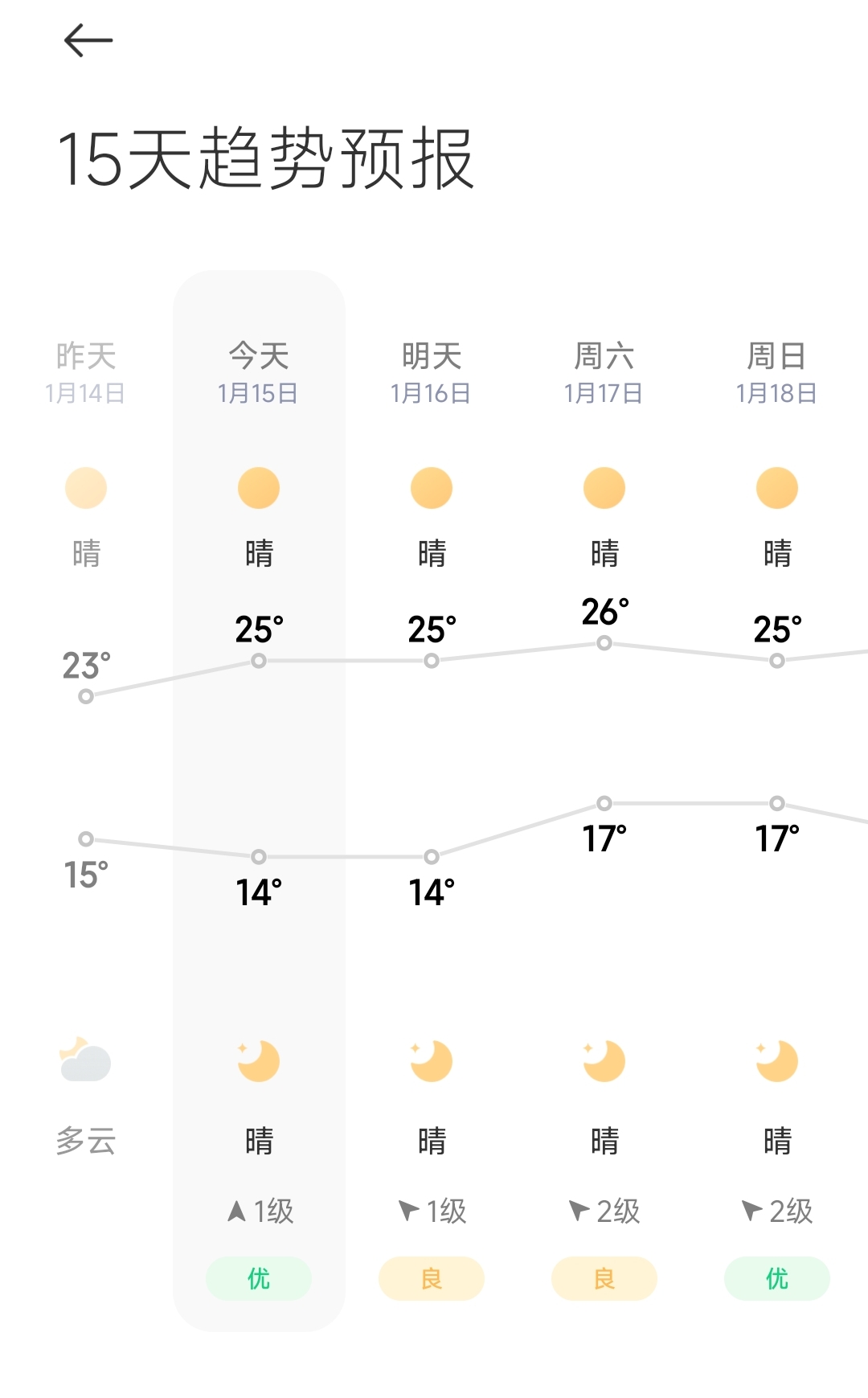Click the moon icon under 周六
The height and width of the screenshot is (1398, 868).
click(x=604, y=1060)
